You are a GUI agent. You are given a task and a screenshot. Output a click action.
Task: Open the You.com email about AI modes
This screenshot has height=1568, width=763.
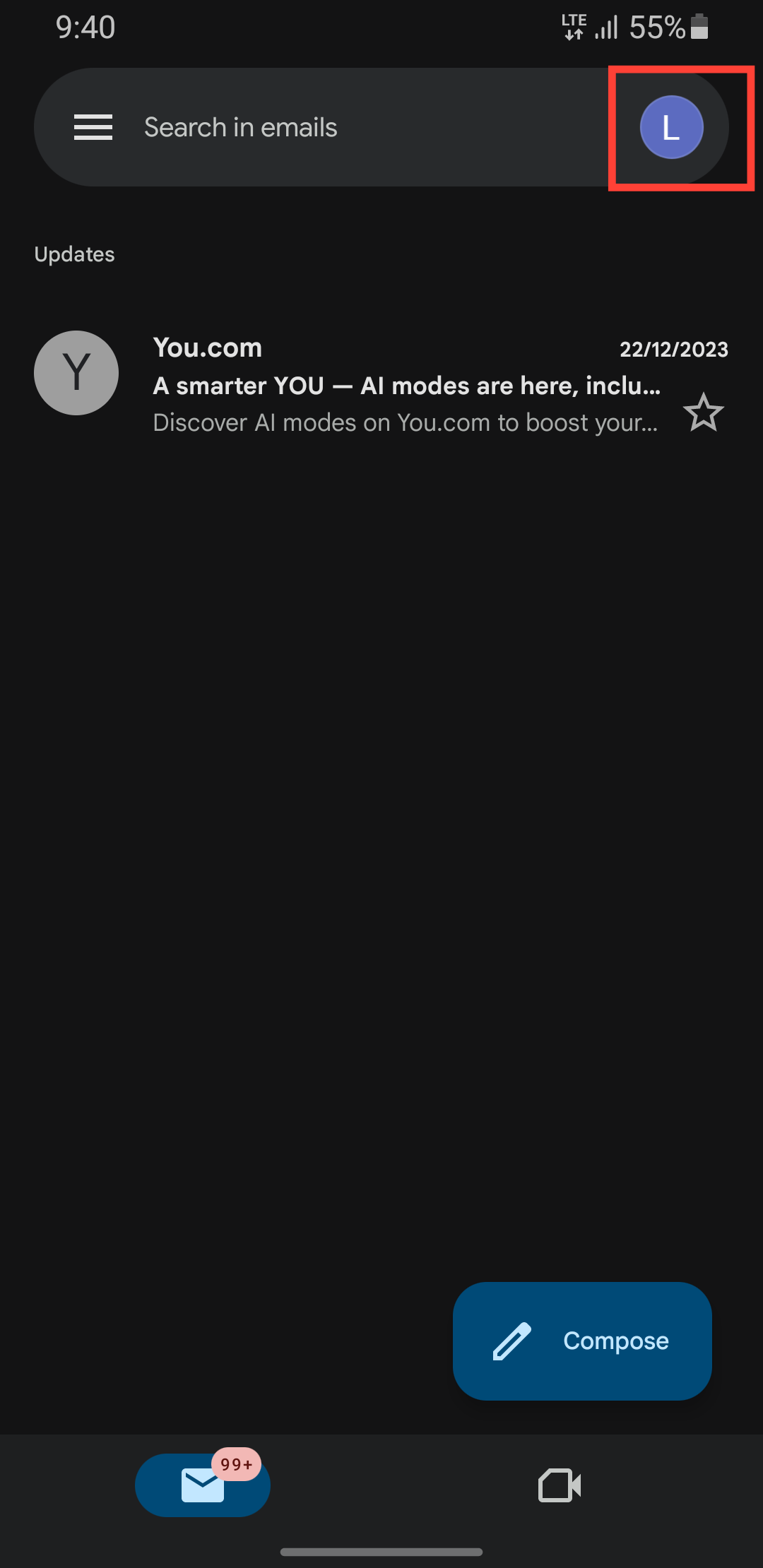(406, 386)
